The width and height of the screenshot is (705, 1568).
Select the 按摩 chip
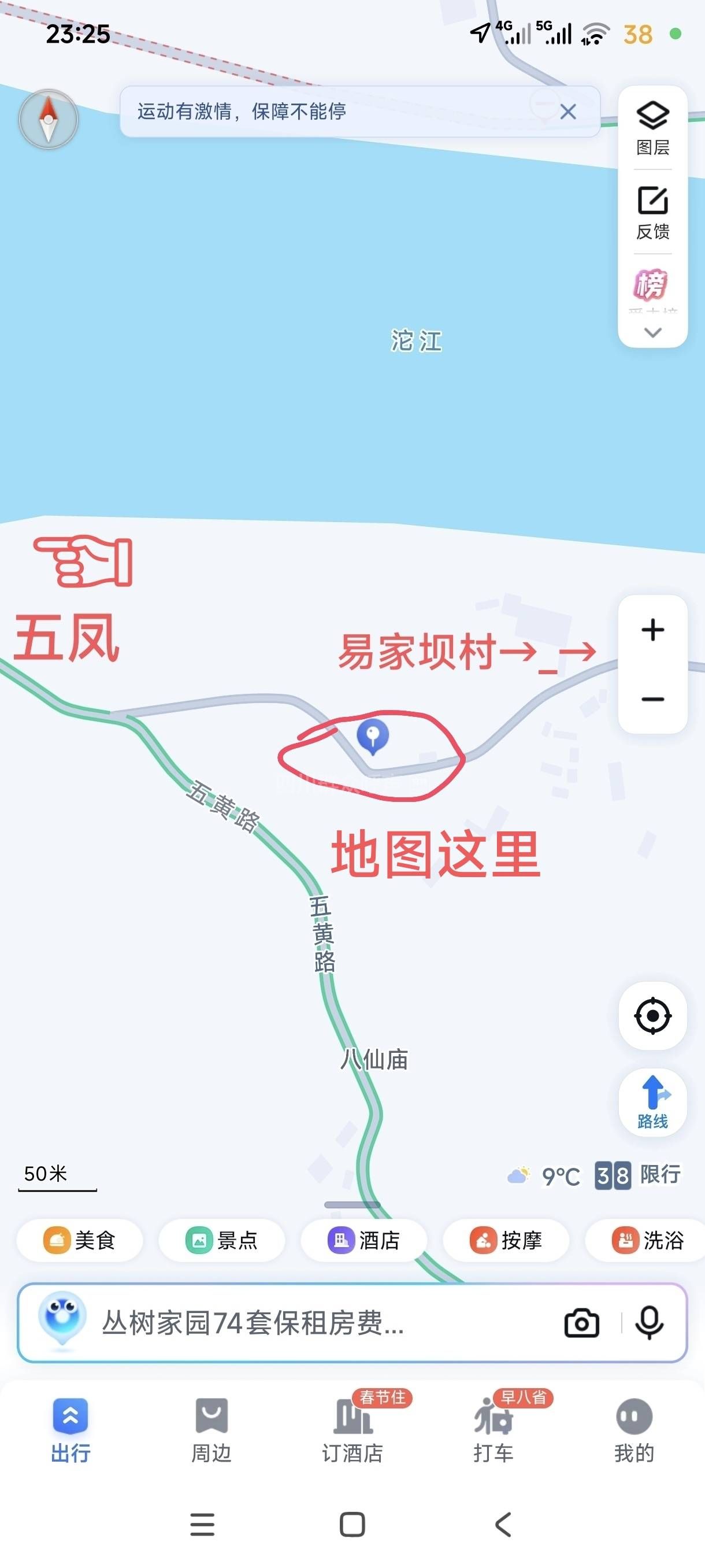click(x=506, y=1240)
